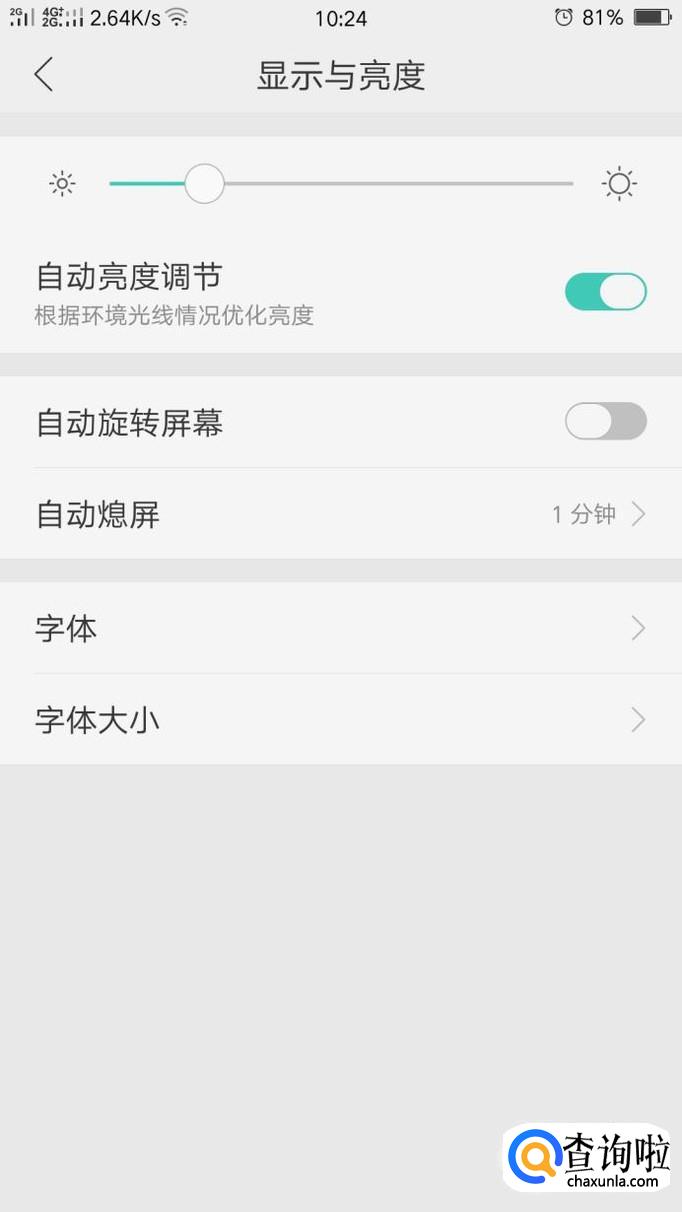
Task: Open 自动熄屏 timeout setting
Action: pos(340,514)
